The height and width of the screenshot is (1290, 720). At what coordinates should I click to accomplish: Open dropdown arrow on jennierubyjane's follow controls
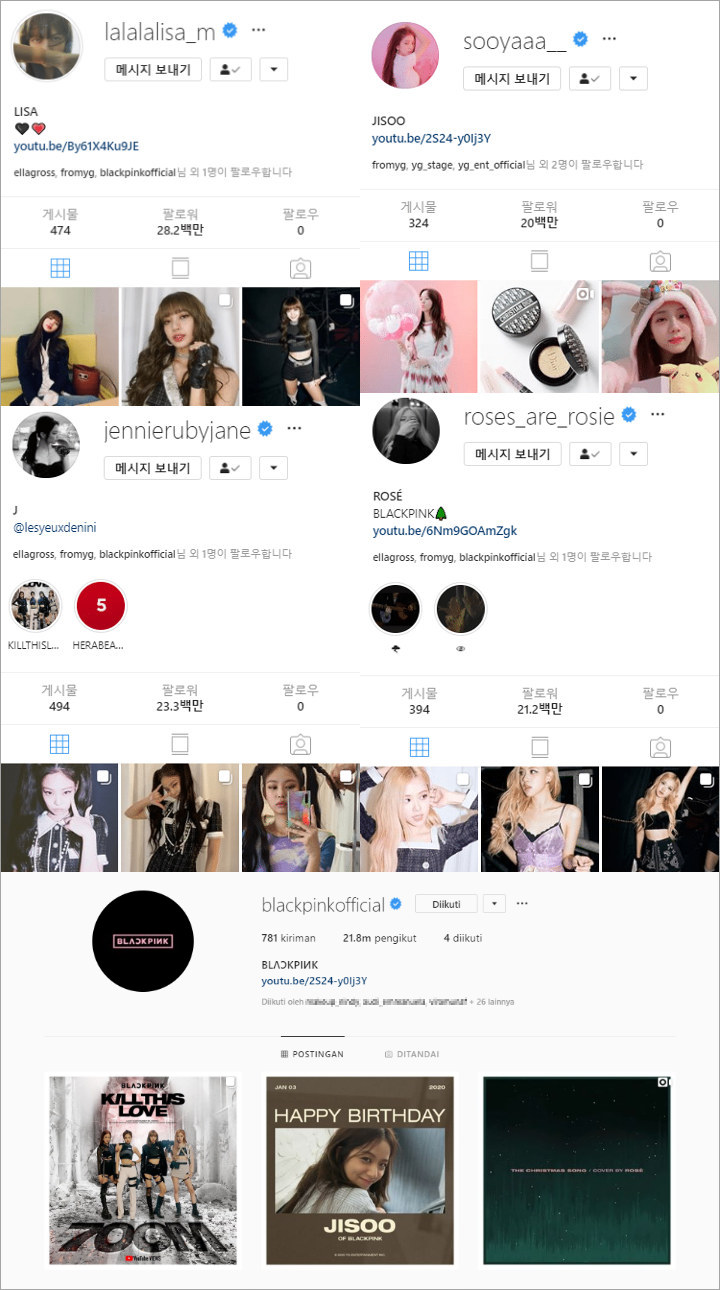click(x=273, y=468)
